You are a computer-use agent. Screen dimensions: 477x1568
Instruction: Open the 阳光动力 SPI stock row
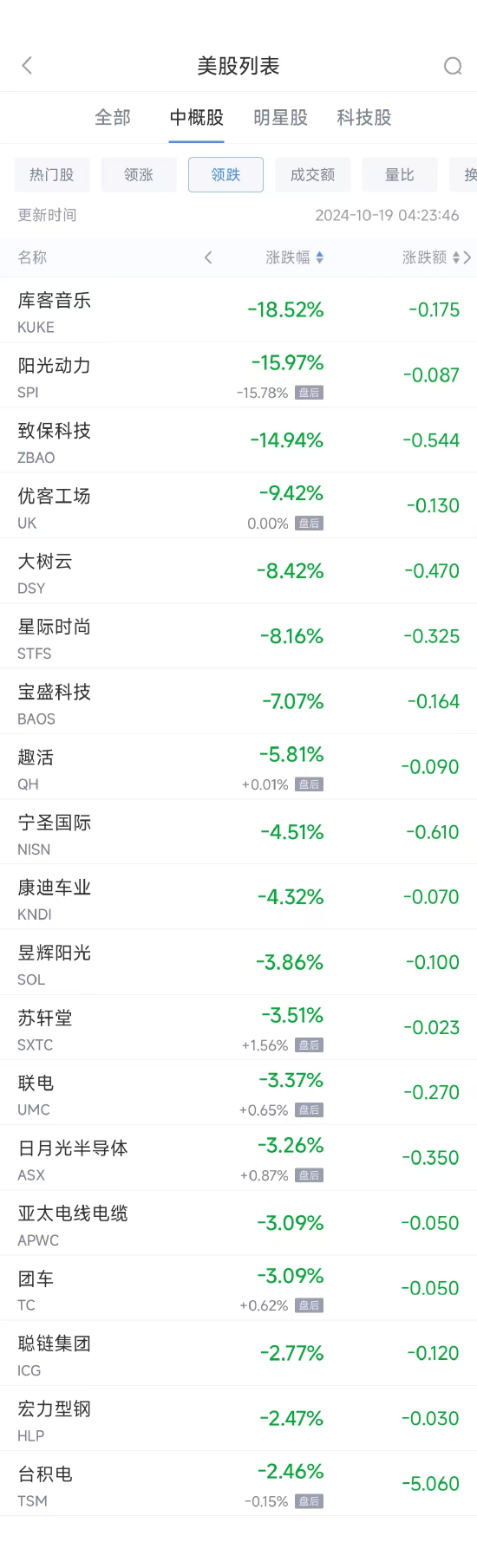238,375
